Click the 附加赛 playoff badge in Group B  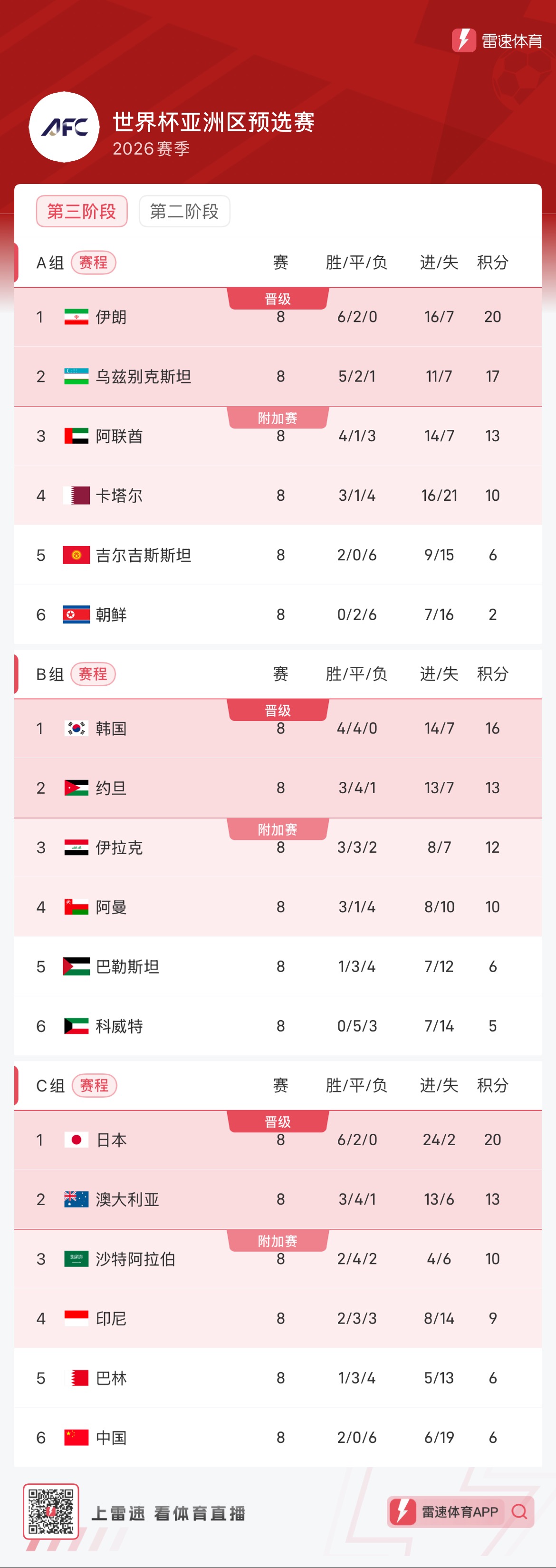(x=278, y=829)
